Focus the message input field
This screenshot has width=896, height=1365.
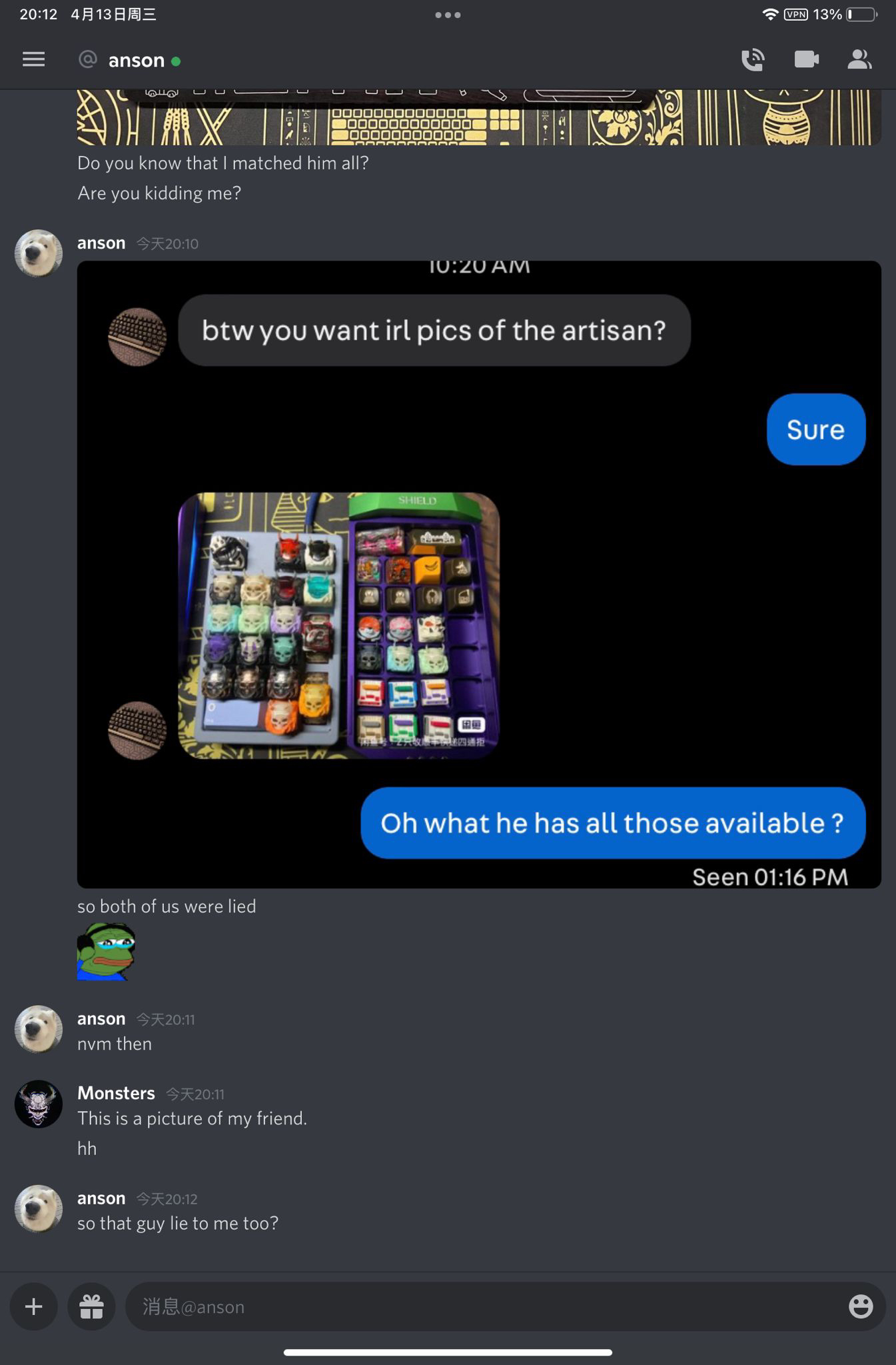[x=480, y=1306]
